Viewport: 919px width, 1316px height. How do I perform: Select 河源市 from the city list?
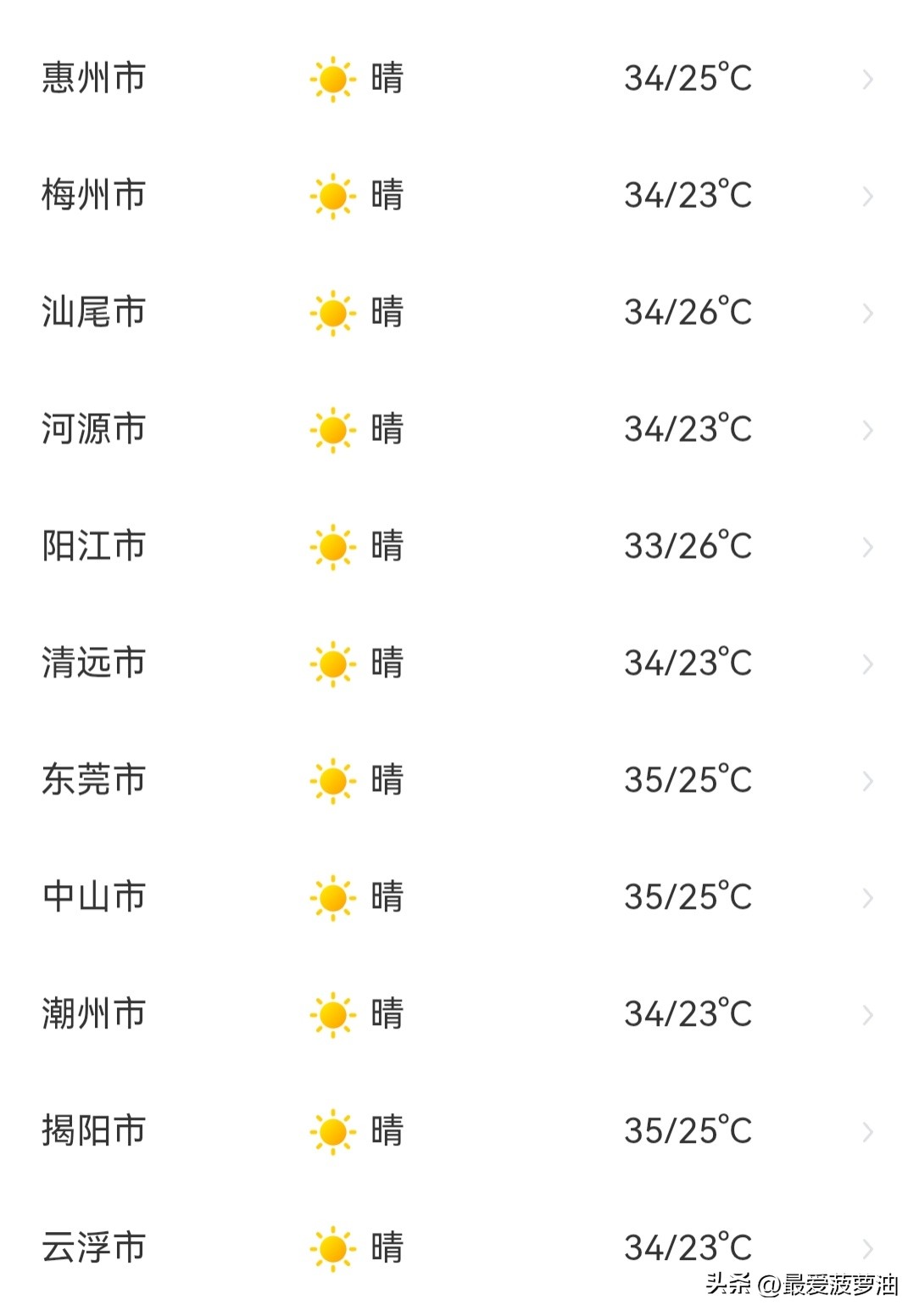click(x=459, y=430)
